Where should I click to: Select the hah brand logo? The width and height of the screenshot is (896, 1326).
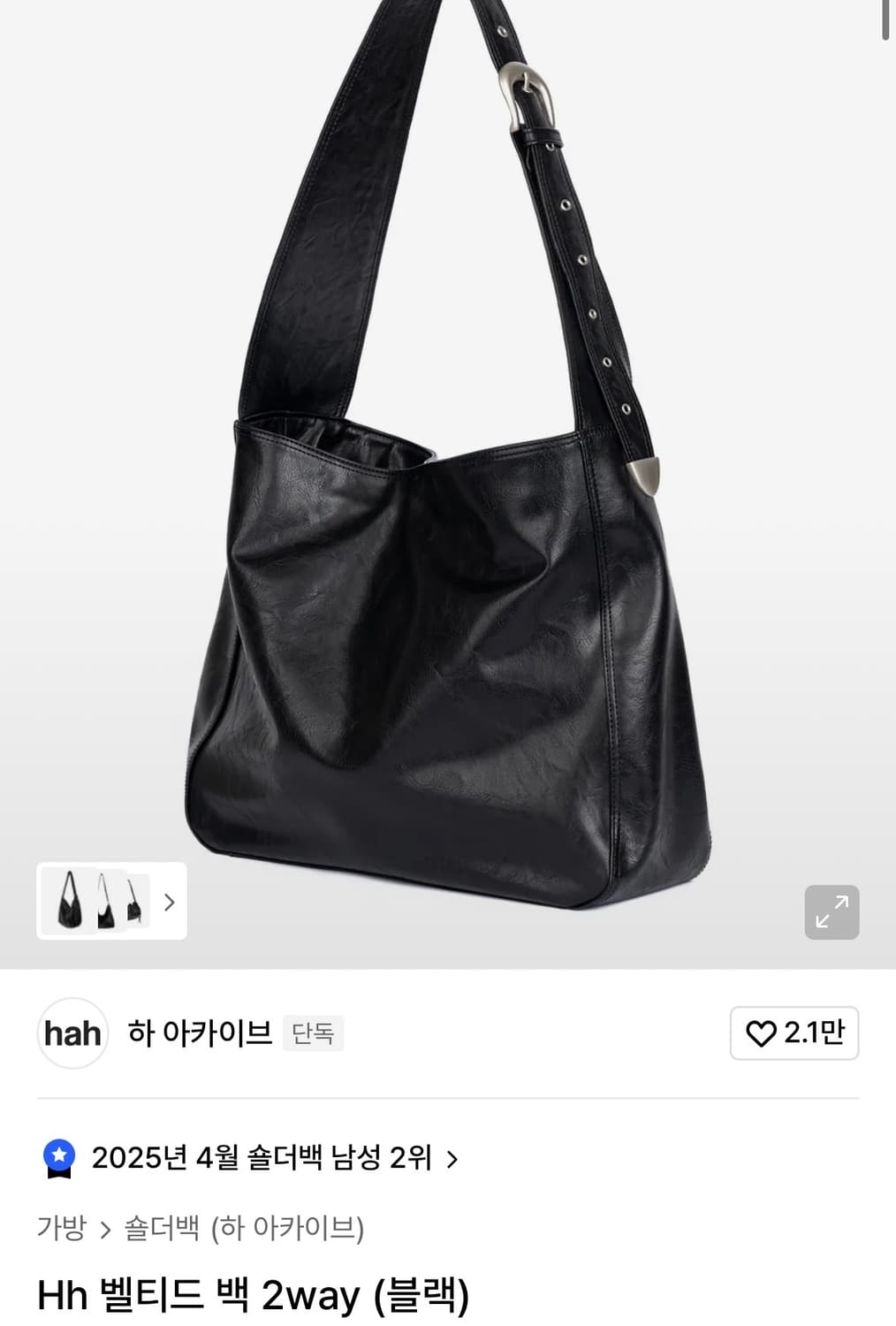pyautogui.click(x=72, y=1033)
